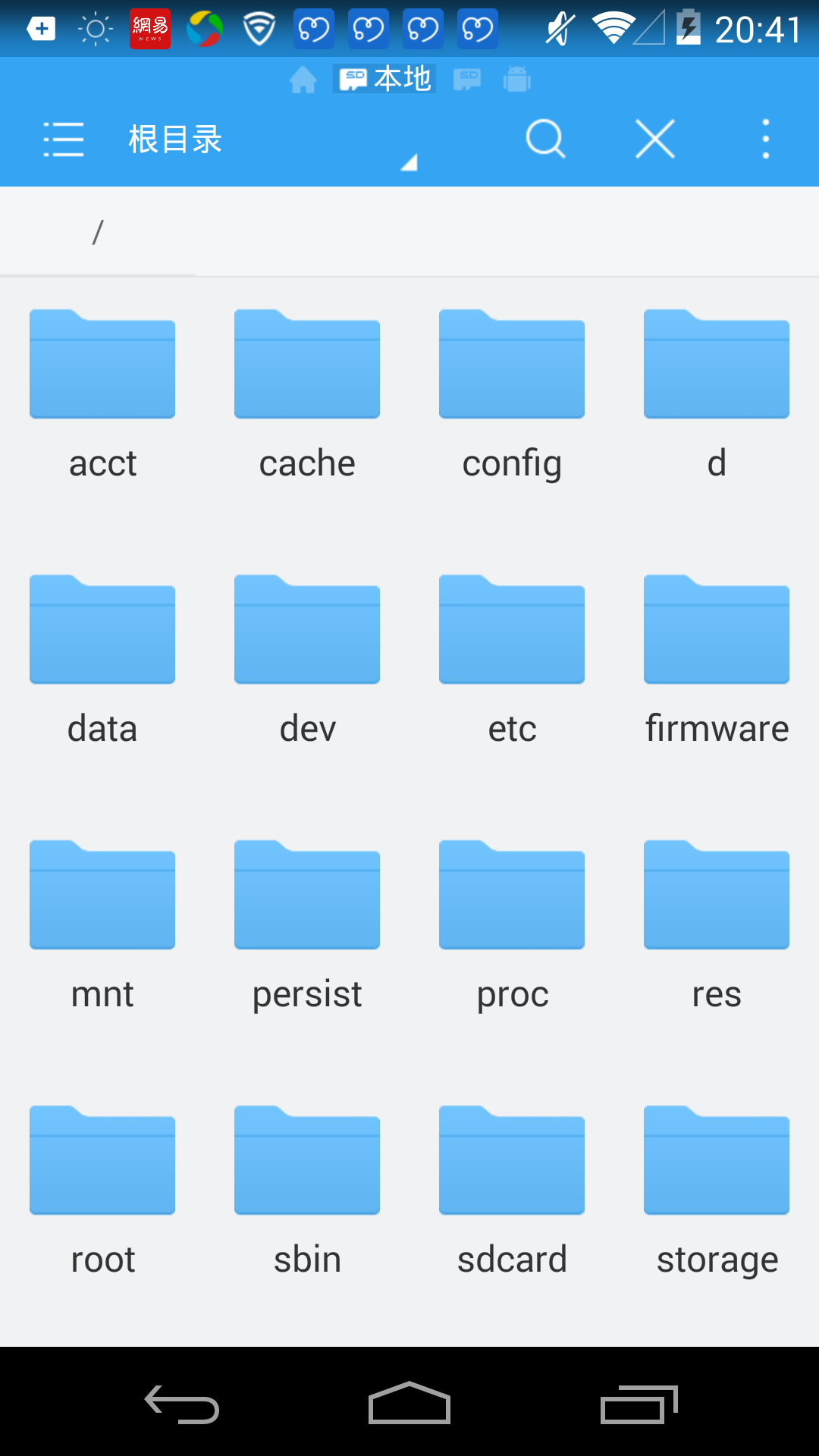
Task: Open the overflow menu
Action: pos(766,140)
